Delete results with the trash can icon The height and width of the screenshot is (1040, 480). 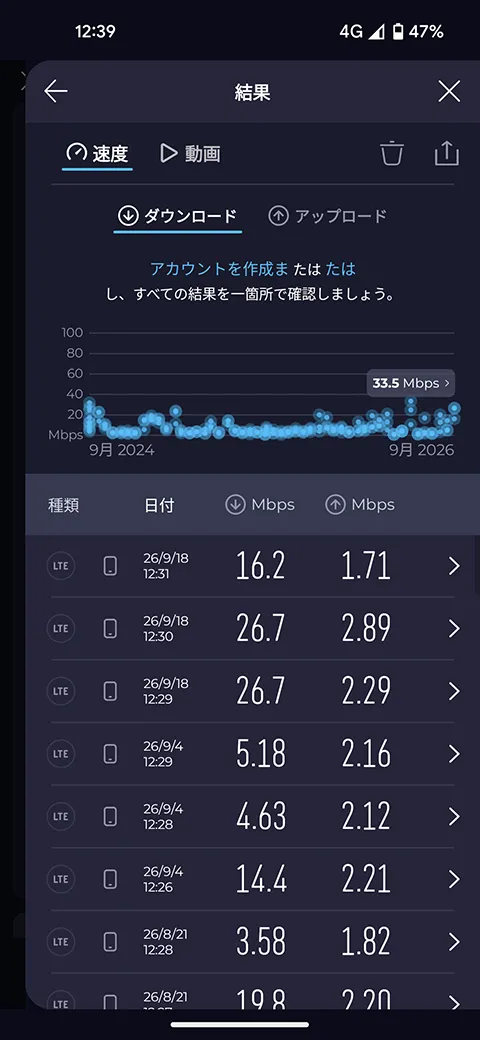pos(392,153)
